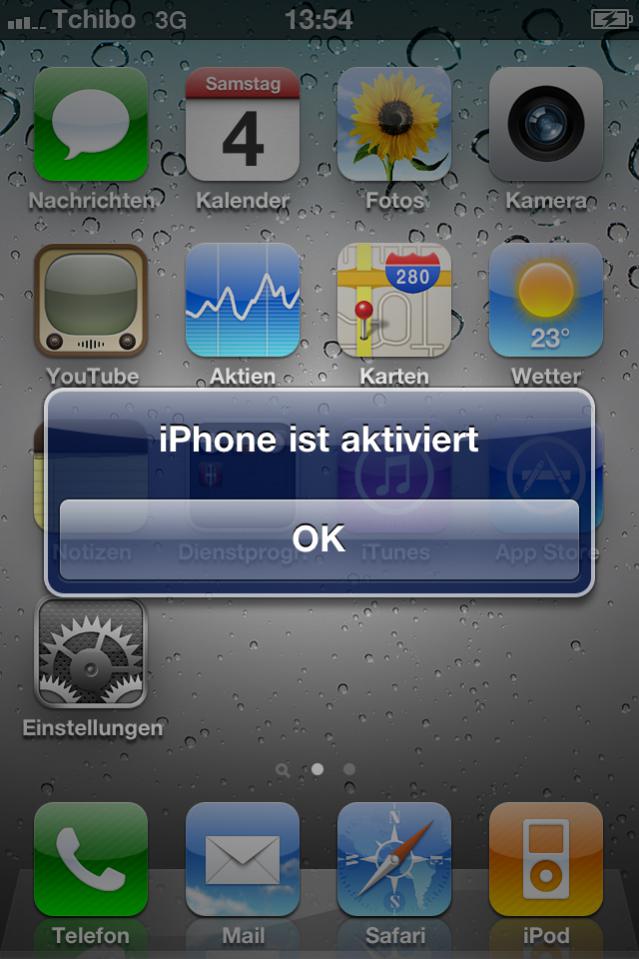Open the iPod app in dock

tap(546, 859)
